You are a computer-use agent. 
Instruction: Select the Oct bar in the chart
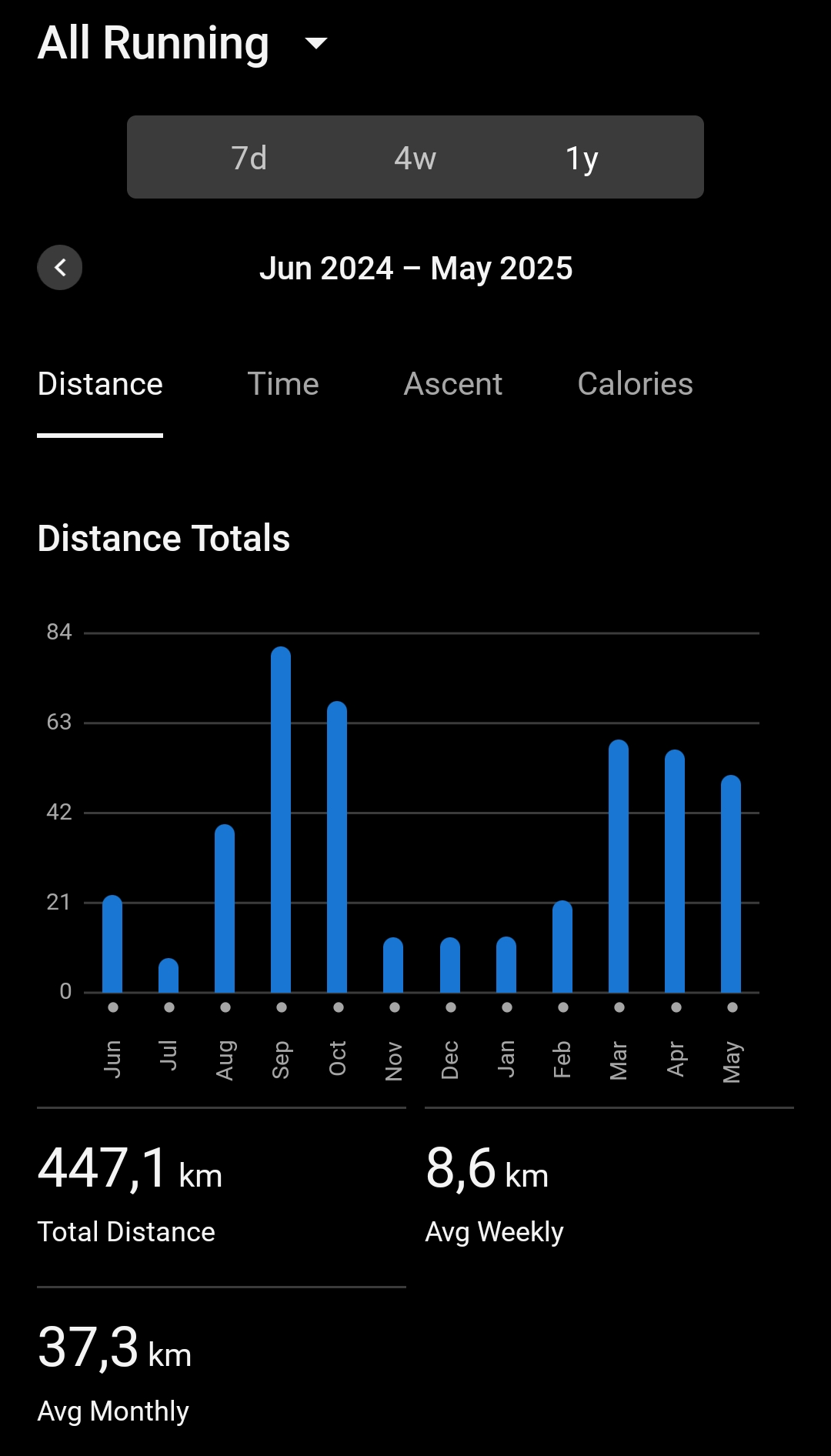[337, 847]
